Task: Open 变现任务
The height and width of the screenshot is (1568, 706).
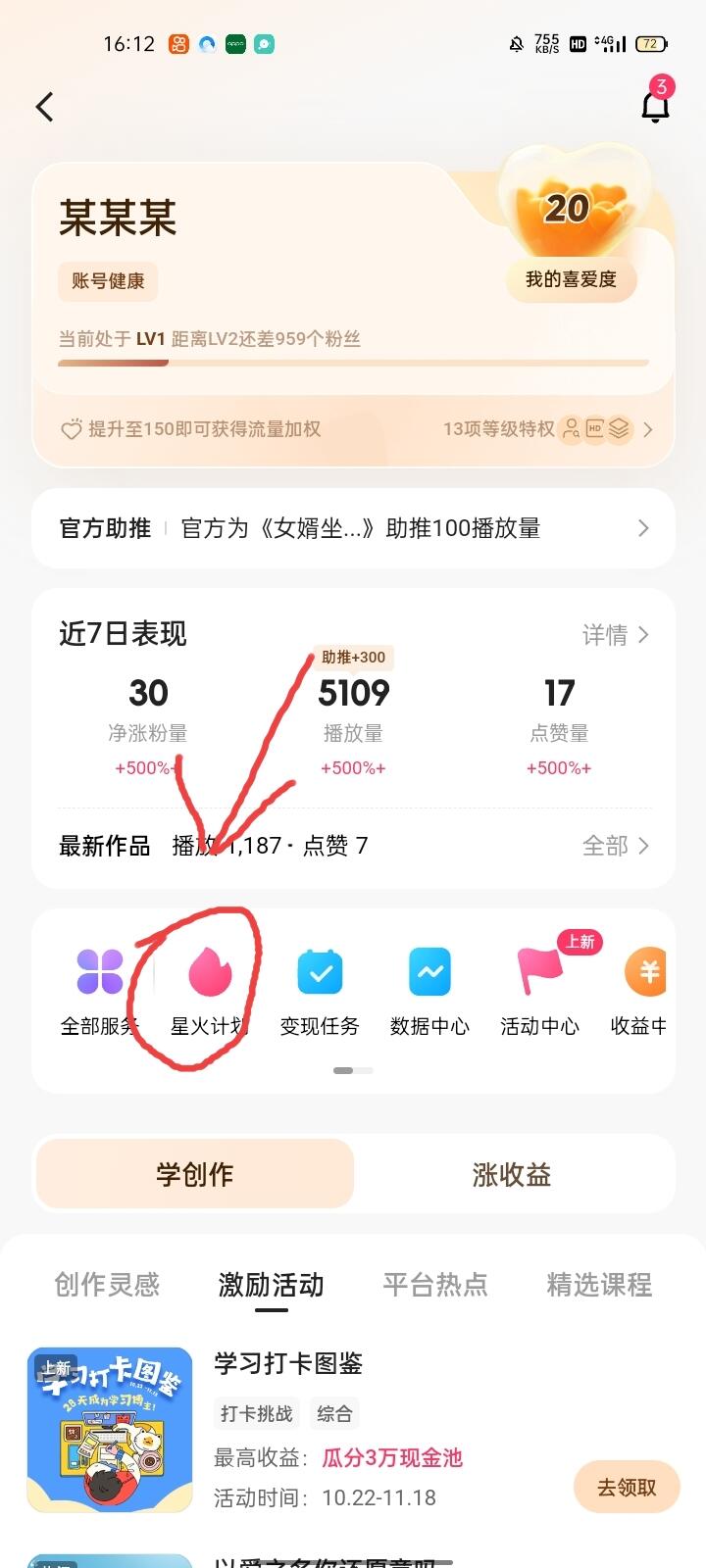Action: point(320,990)
